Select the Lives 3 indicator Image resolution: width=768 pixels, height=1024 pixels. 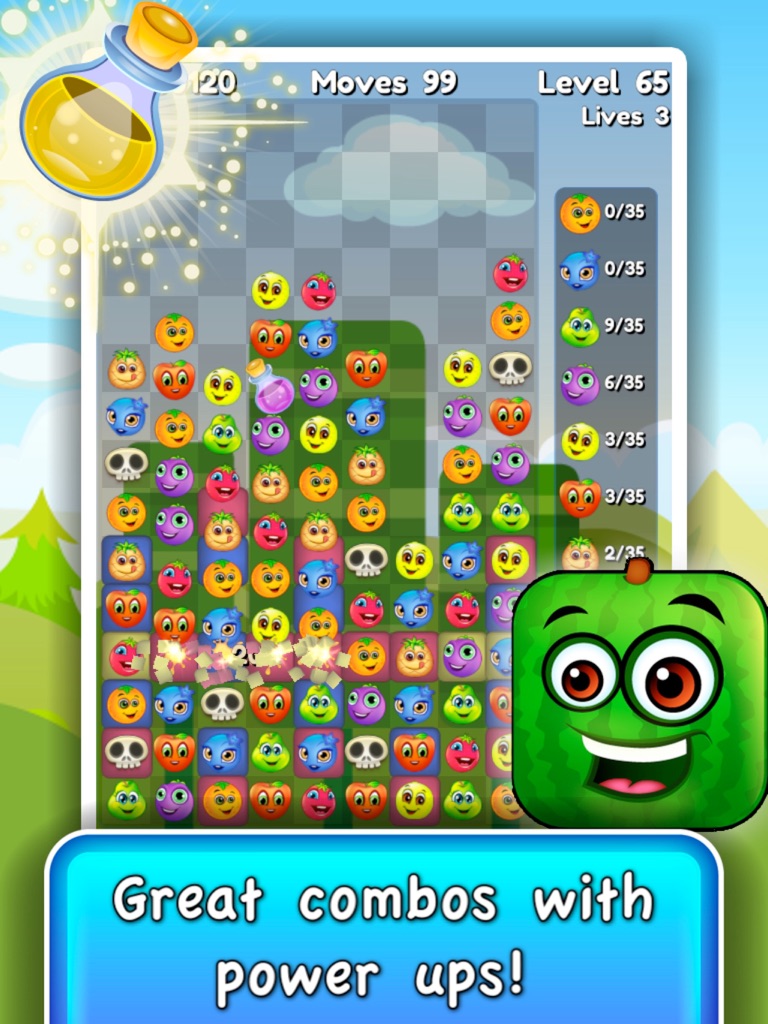[628, 117]
